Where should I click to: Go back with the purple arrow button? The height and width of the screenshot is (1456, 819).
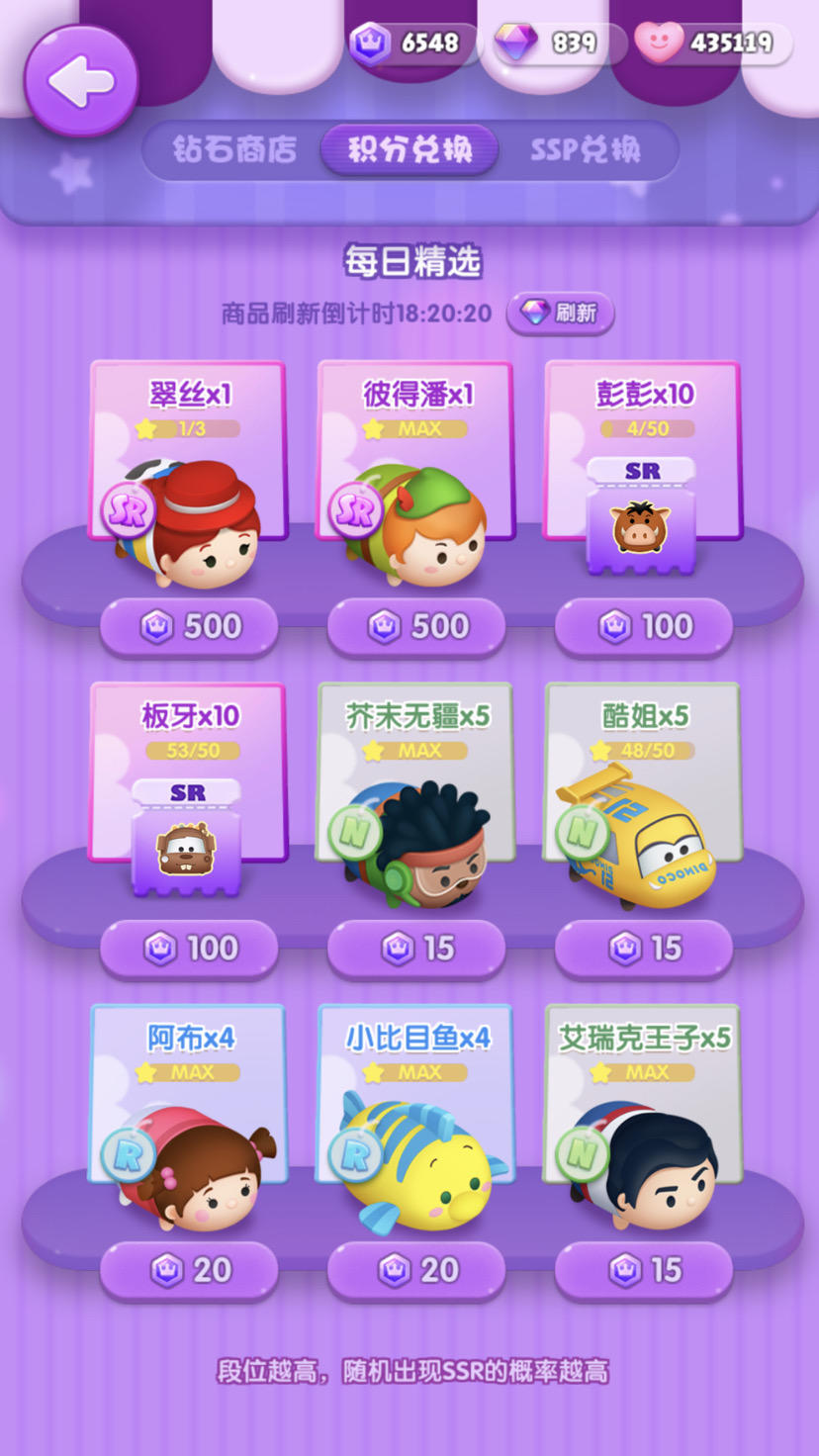[x=81, y=81]
